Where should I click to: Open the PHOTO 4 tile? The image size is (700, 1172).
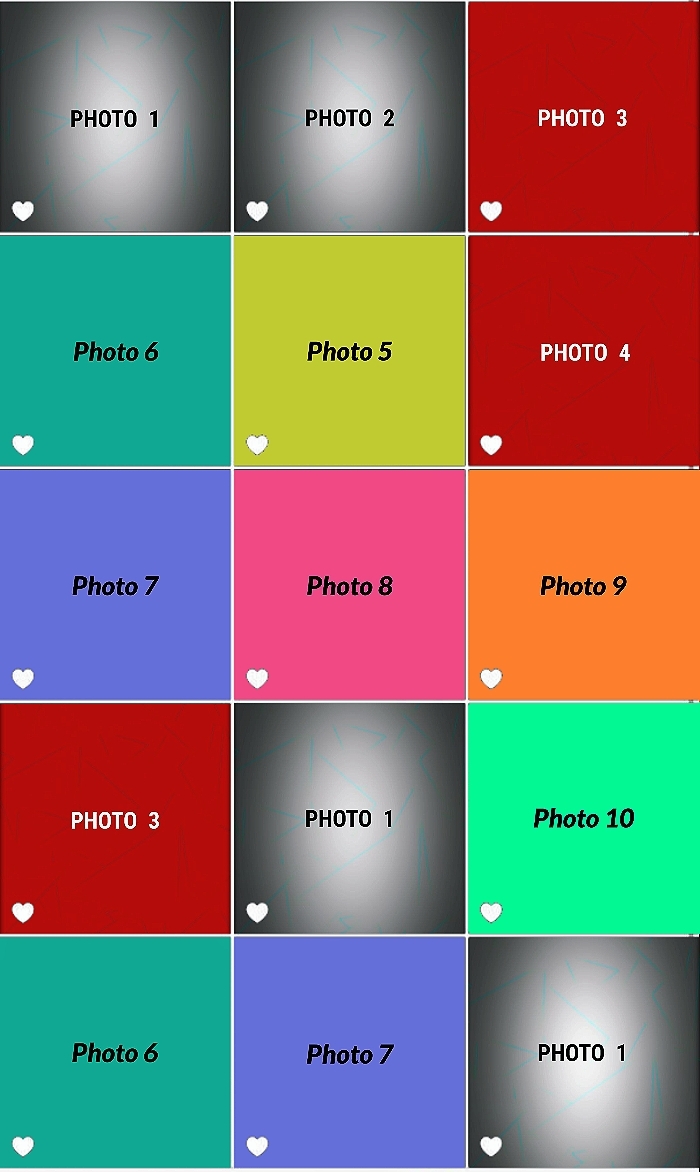[583, 351]
